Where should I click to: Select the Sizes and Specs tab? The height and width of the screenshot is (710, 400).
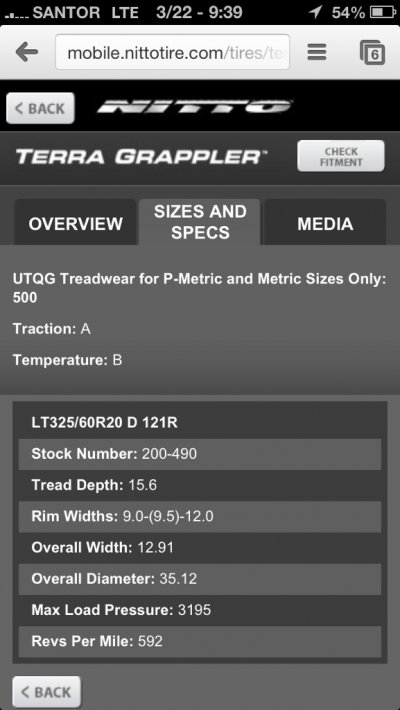pos(200,222)
